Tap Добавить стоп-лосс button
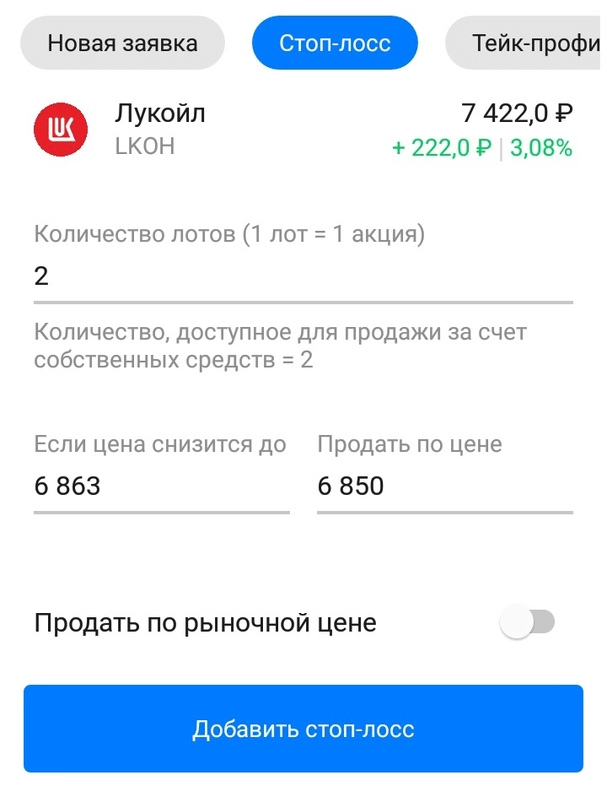 pyautogui.click(x=303, y=729)
